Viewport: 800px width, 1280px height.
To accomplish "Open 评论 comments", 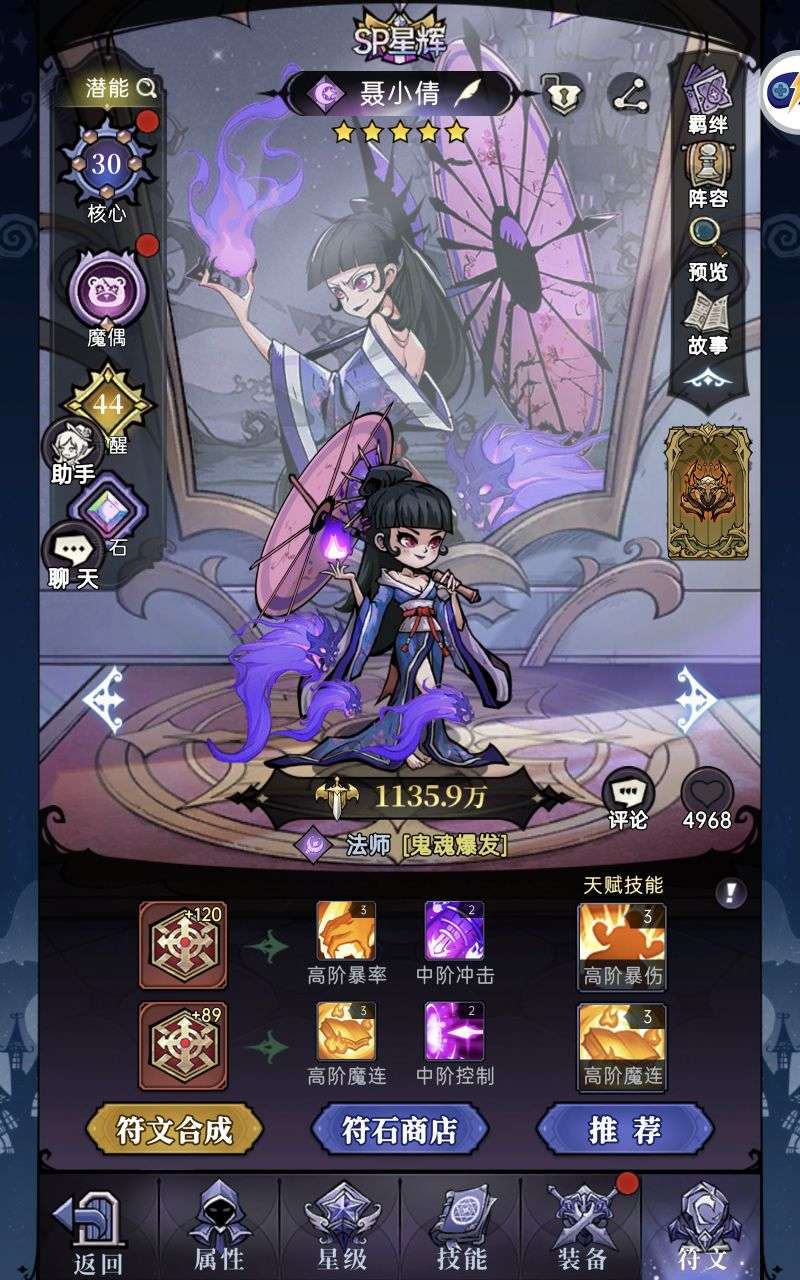I will tap(628, 800).
